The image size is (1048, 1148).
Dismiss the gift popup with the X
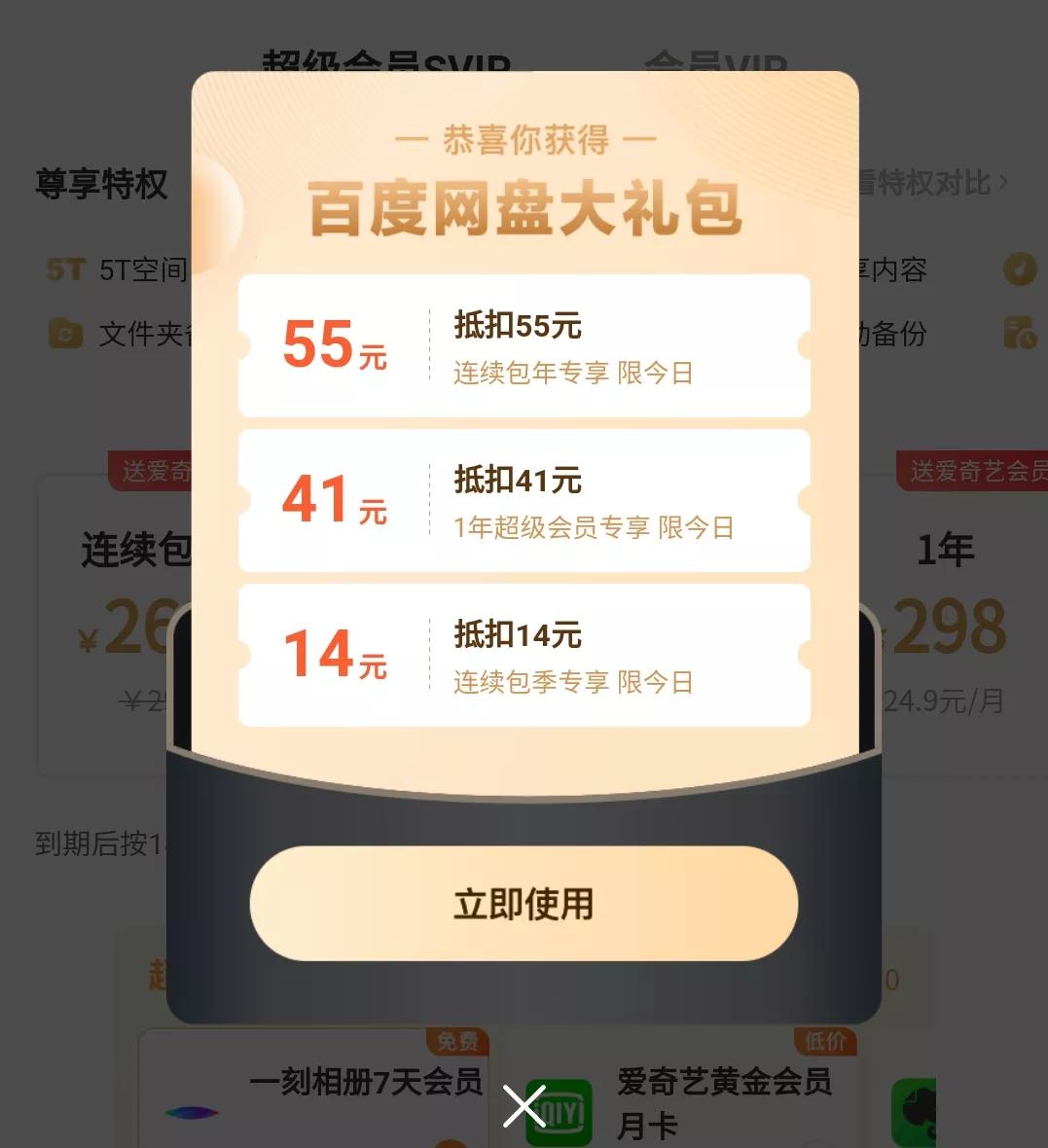pyautogui.click(x=524, y=1106)
